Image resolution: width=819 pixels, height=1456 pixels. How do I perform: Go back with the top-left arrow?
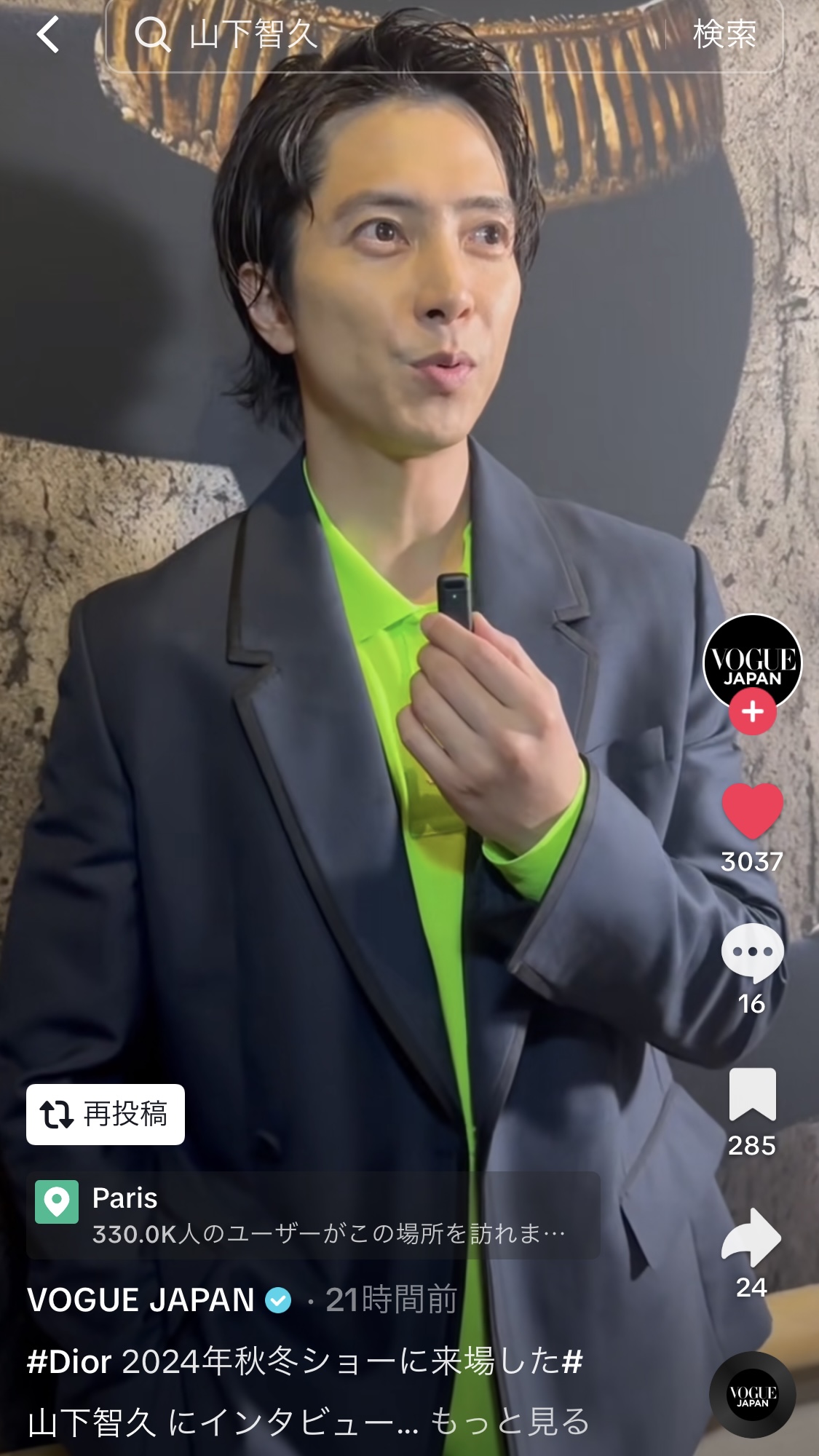point(48,34)
